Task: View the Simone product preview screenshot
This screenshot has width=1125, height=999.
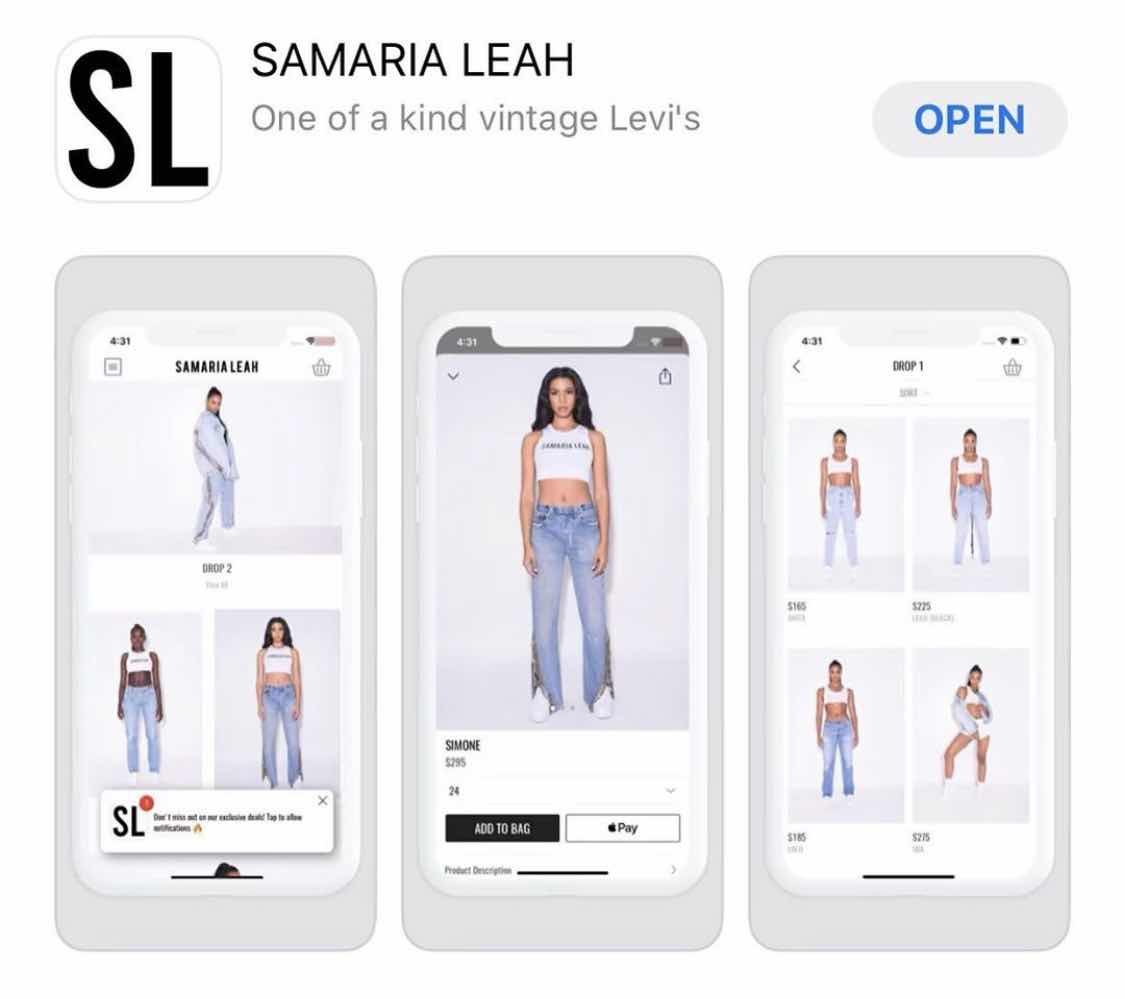Action: (x=562, y=603)
